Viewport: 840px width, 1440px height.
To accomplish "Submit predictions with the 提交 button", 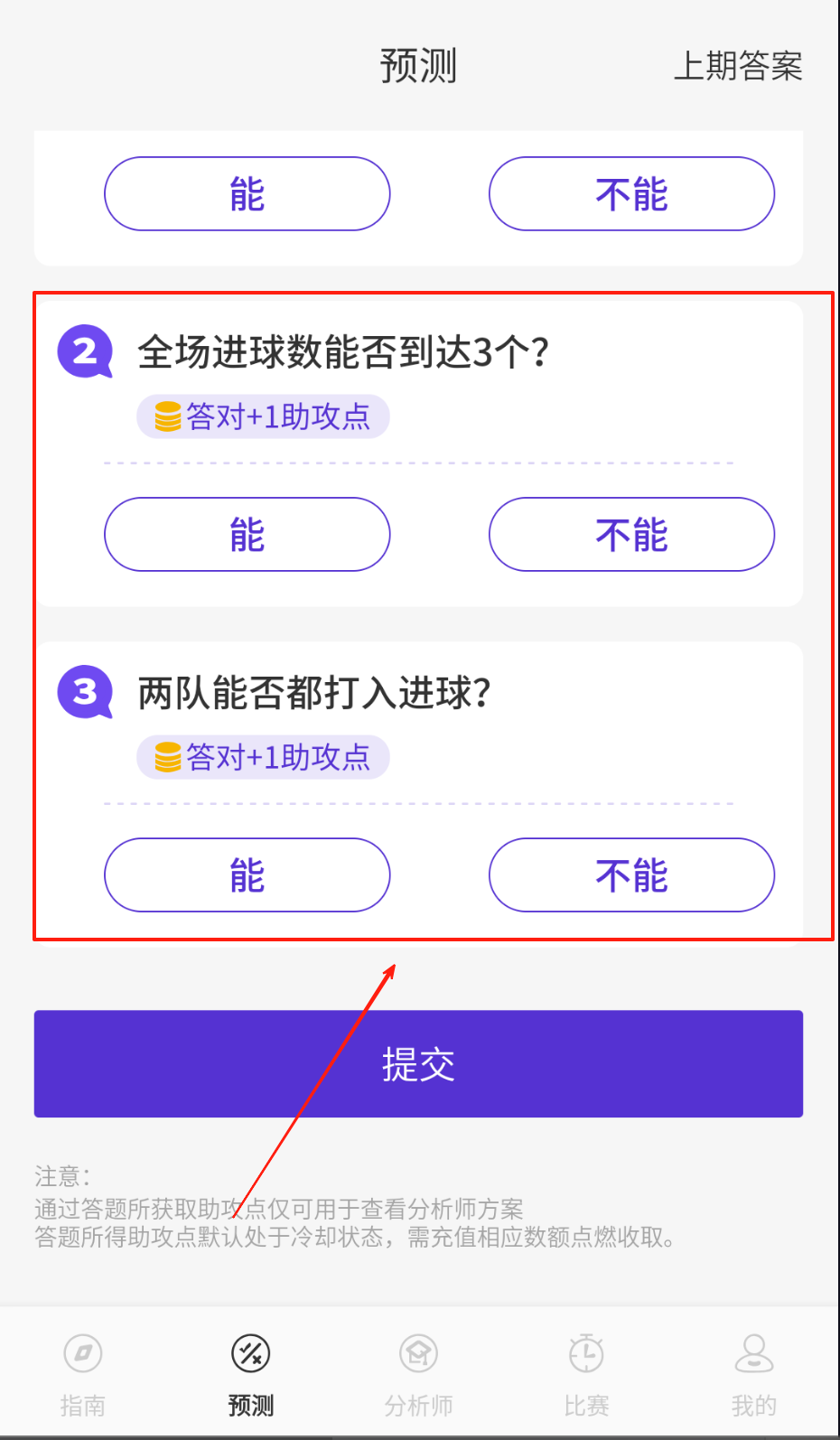I will coord(418,1064).
